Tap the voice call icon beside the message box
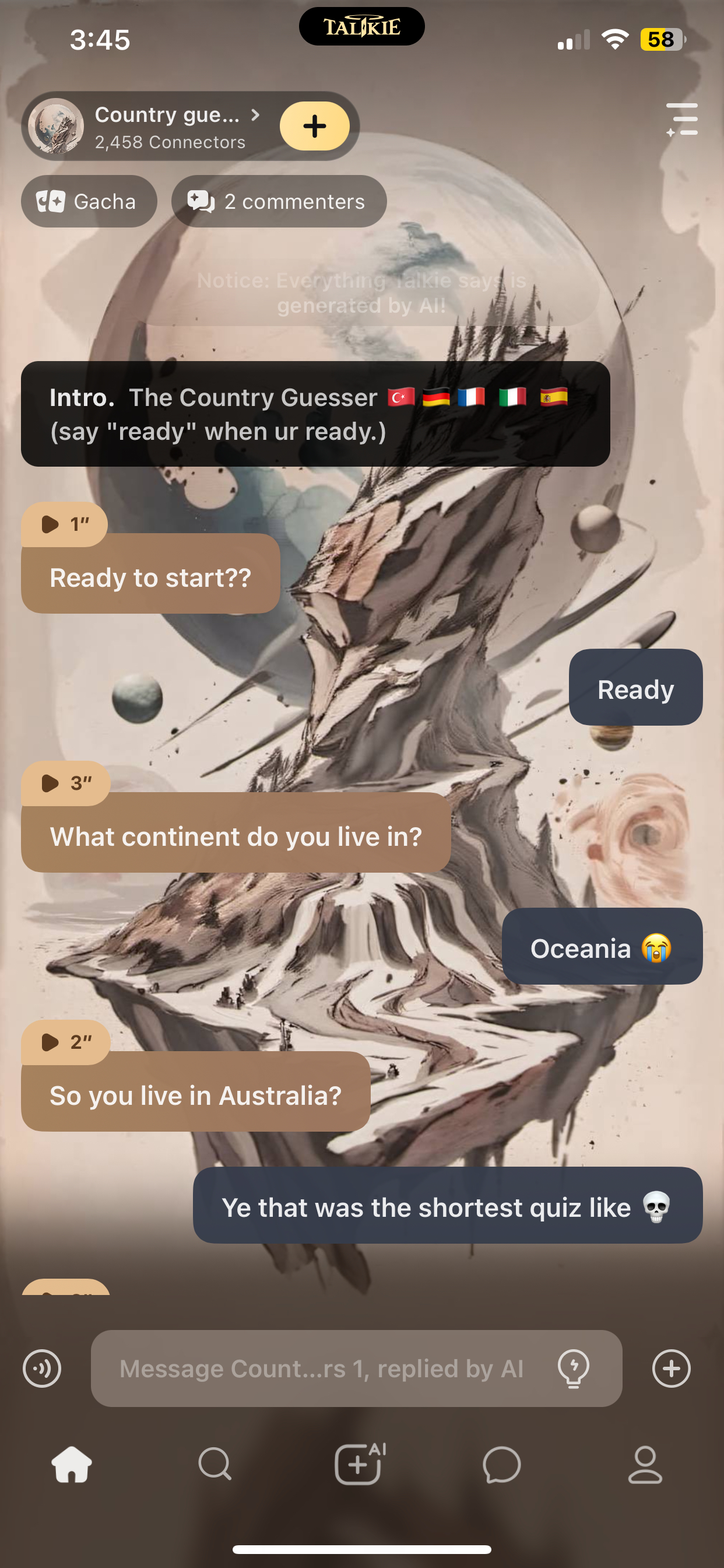The height and width of the screenshot is (1568, 724). pos(42,1368)
